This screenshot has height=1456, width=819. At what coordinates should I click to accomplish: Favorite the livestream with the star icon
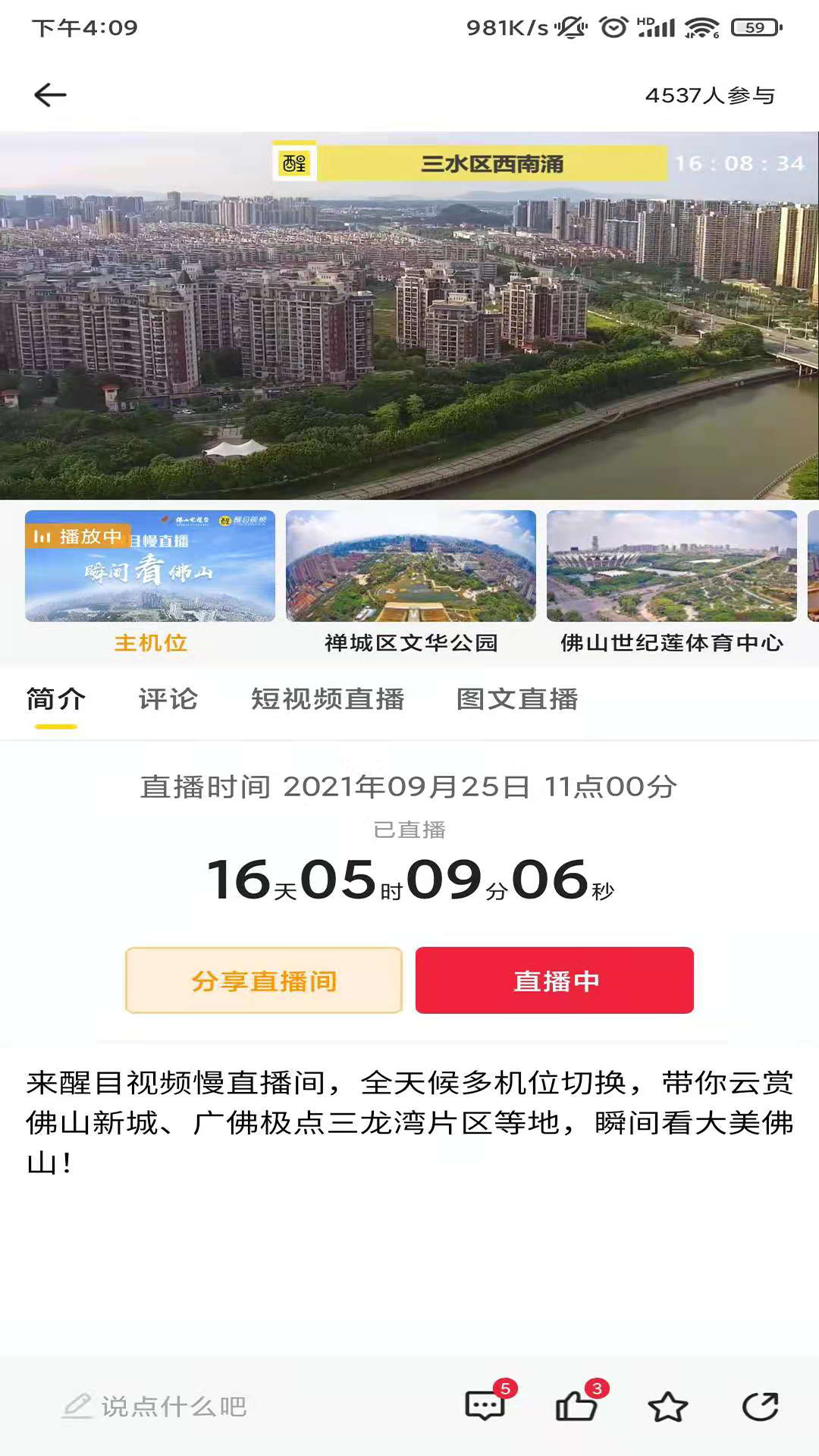(x=667, y=1407)
